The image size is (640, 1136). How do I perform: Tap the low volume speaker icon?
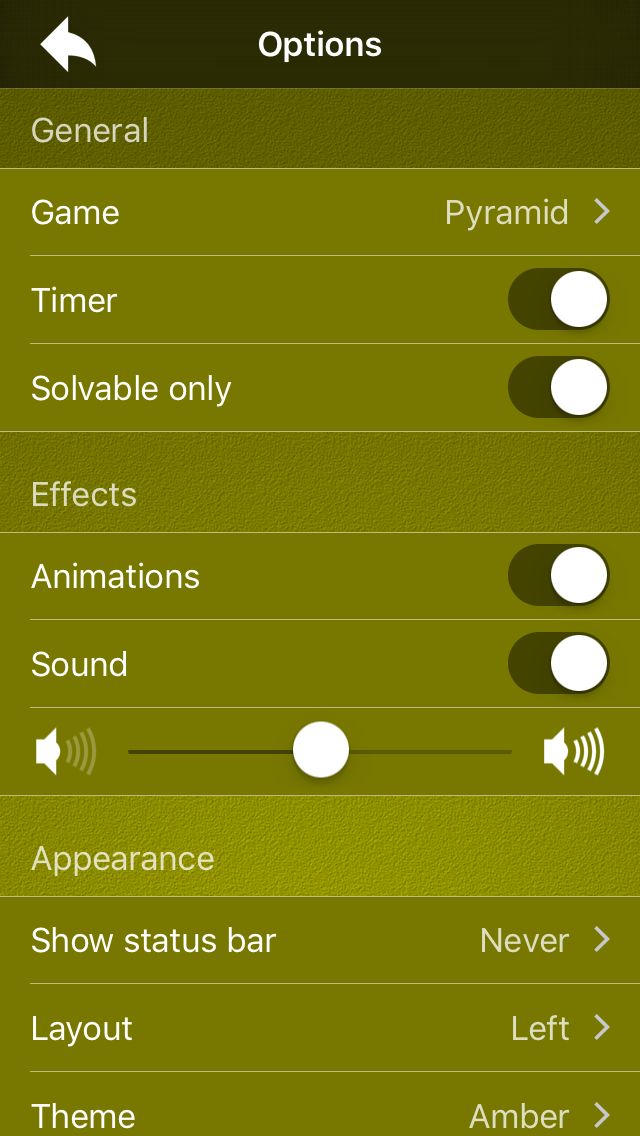(x=65, y=752)
